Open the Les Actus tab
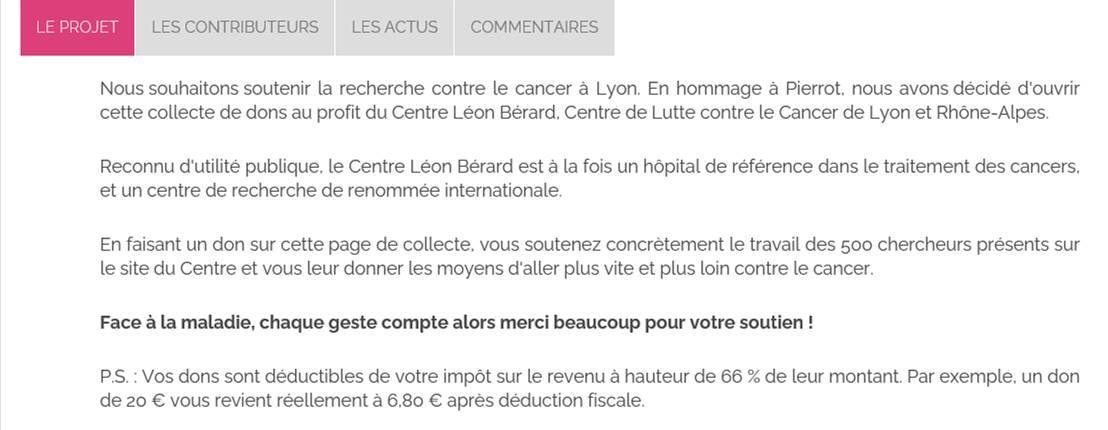 point(394,27)
